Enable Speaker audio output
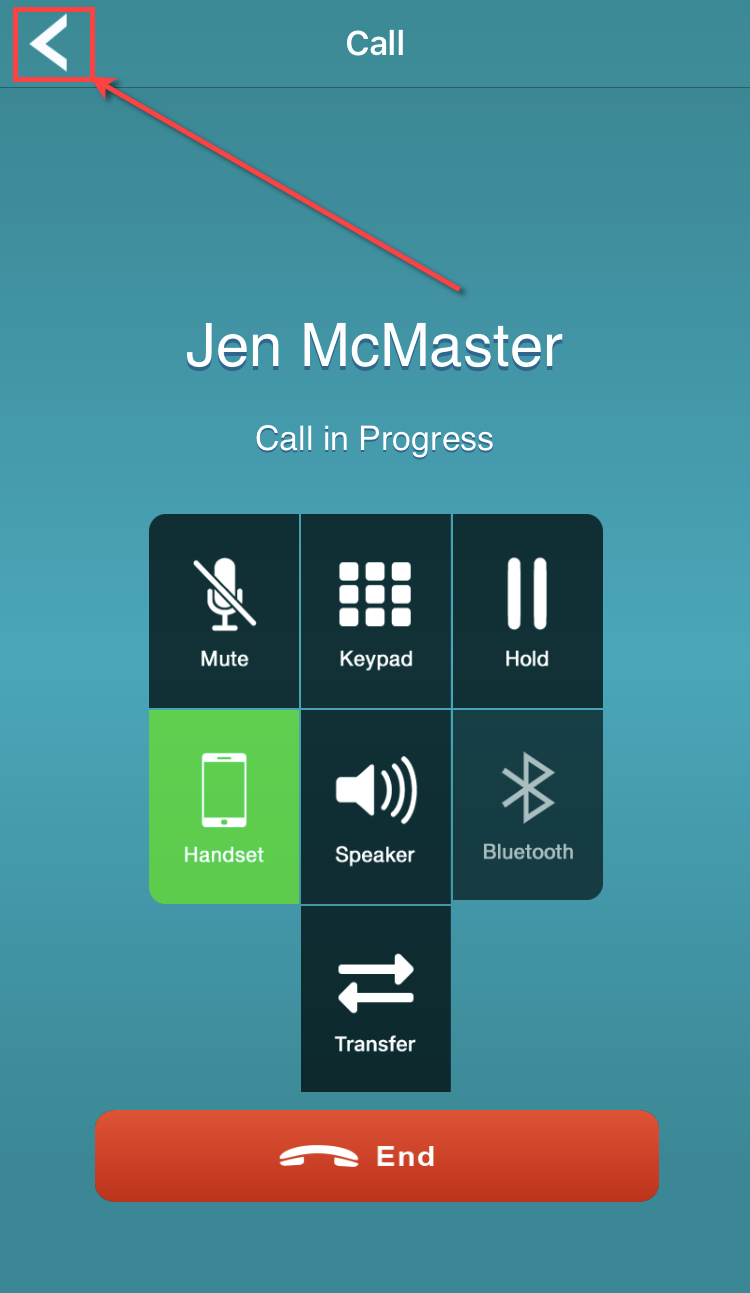The height and width of the screenshot is (1293, 750). pos(375,804)
